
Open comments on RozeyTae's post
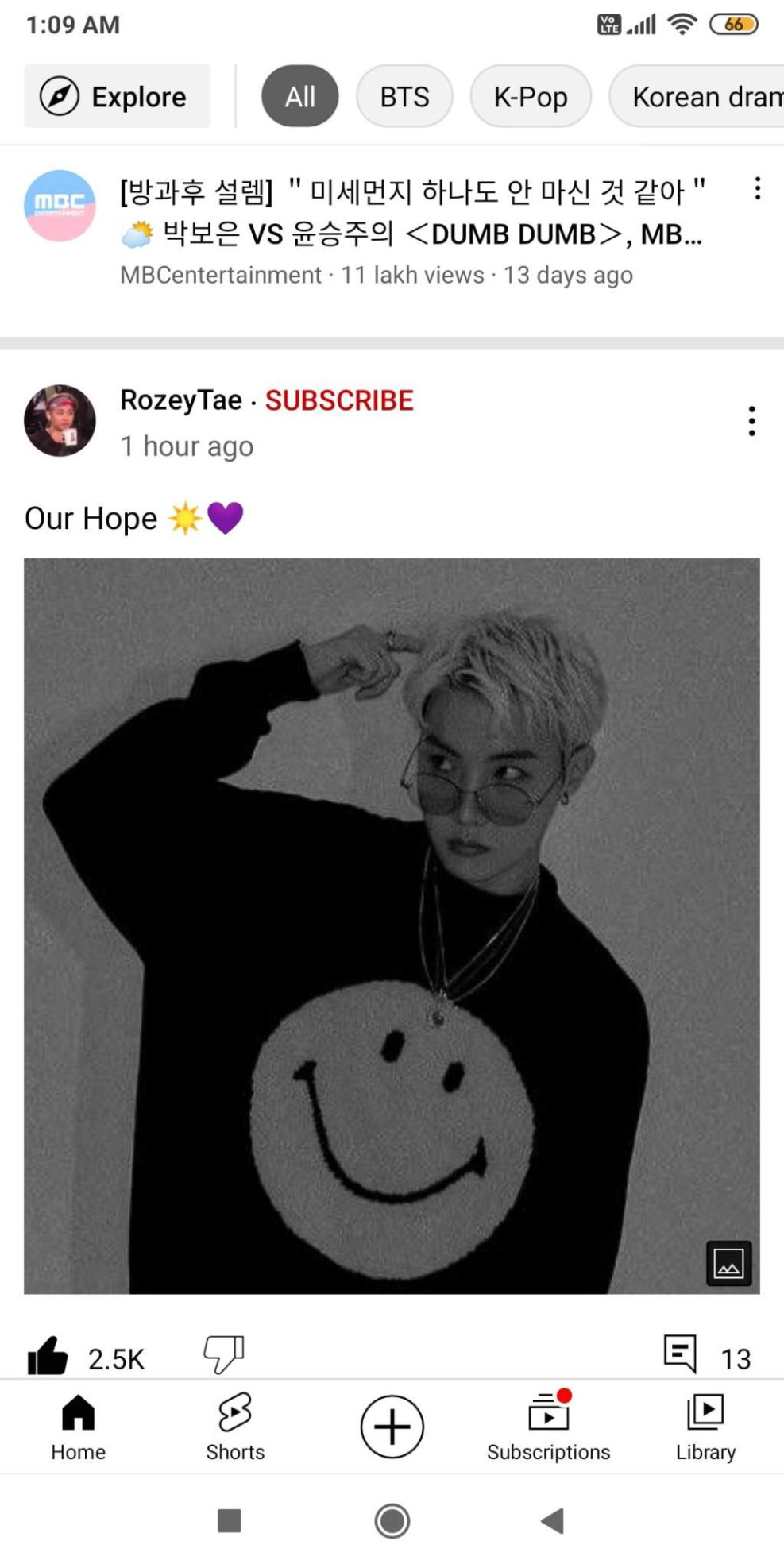681,1353
